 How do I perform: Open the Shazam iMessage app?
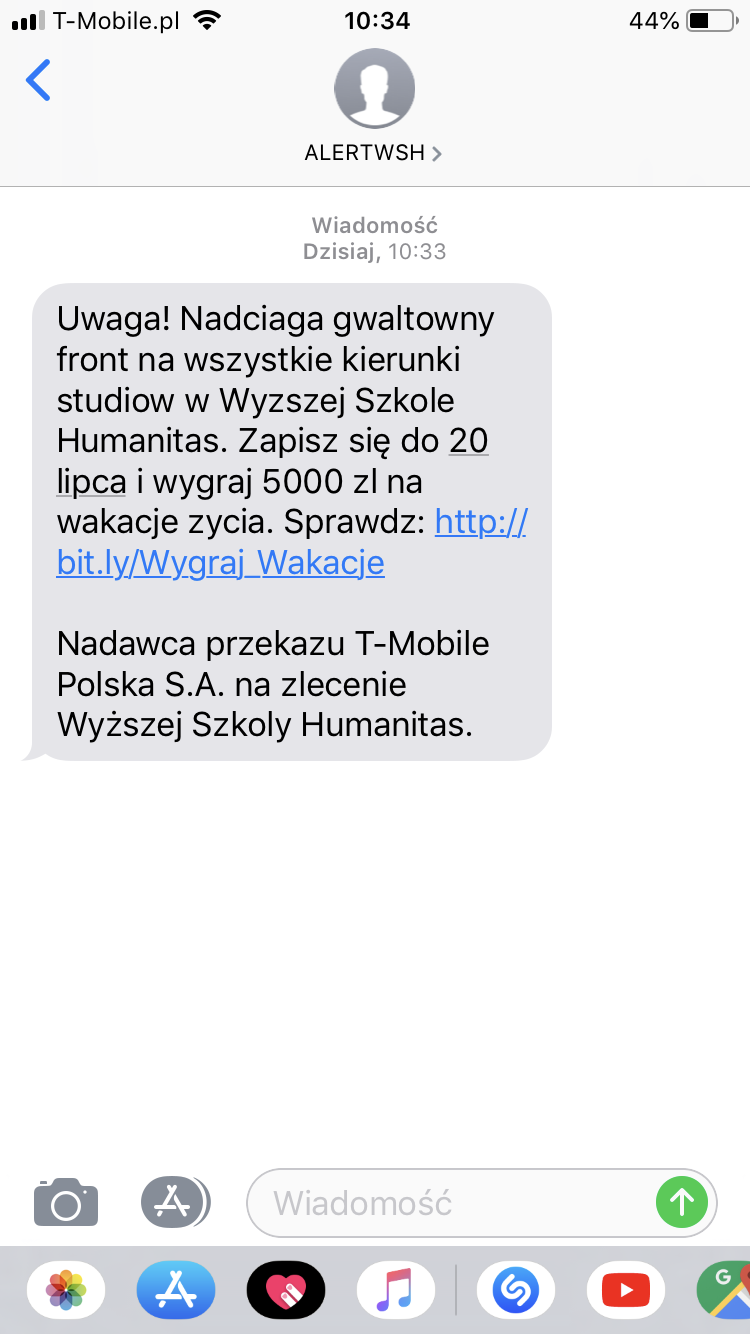pyautogui.click(x=517, y=1290)
